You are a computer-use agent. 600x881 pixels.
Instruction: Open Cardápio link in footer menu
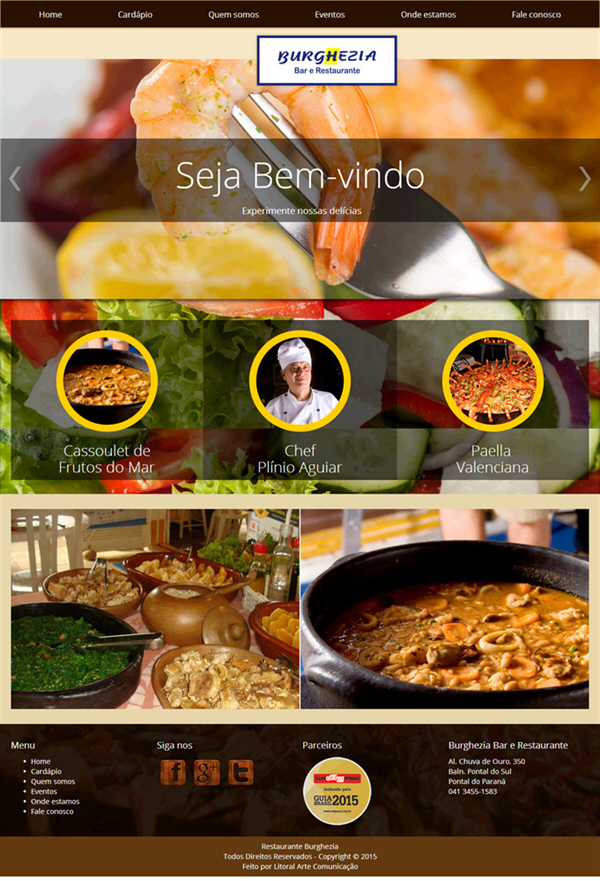pyautogui.click(x=46, y=771)
